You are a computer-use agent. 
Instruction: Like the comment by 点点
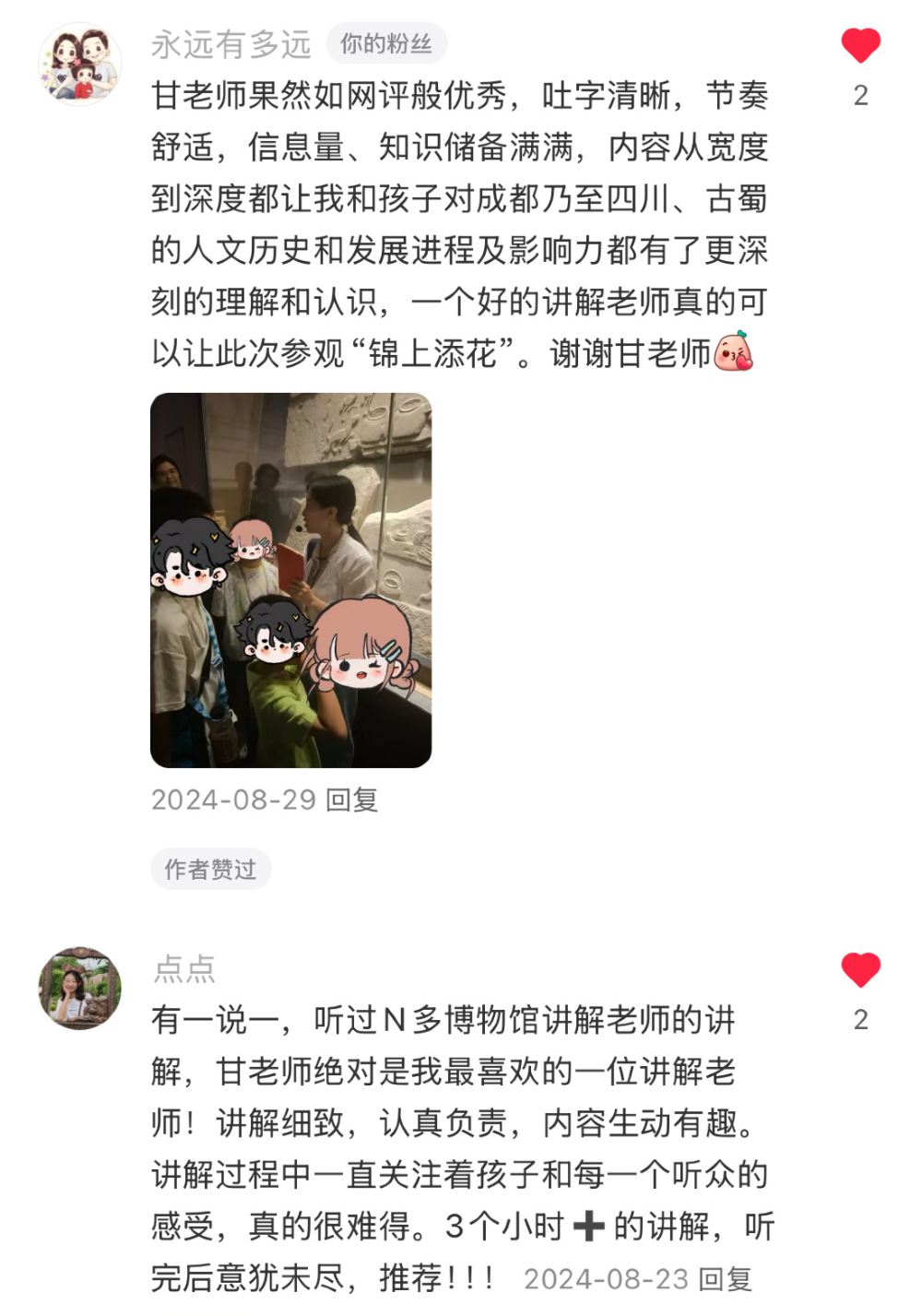860,970
